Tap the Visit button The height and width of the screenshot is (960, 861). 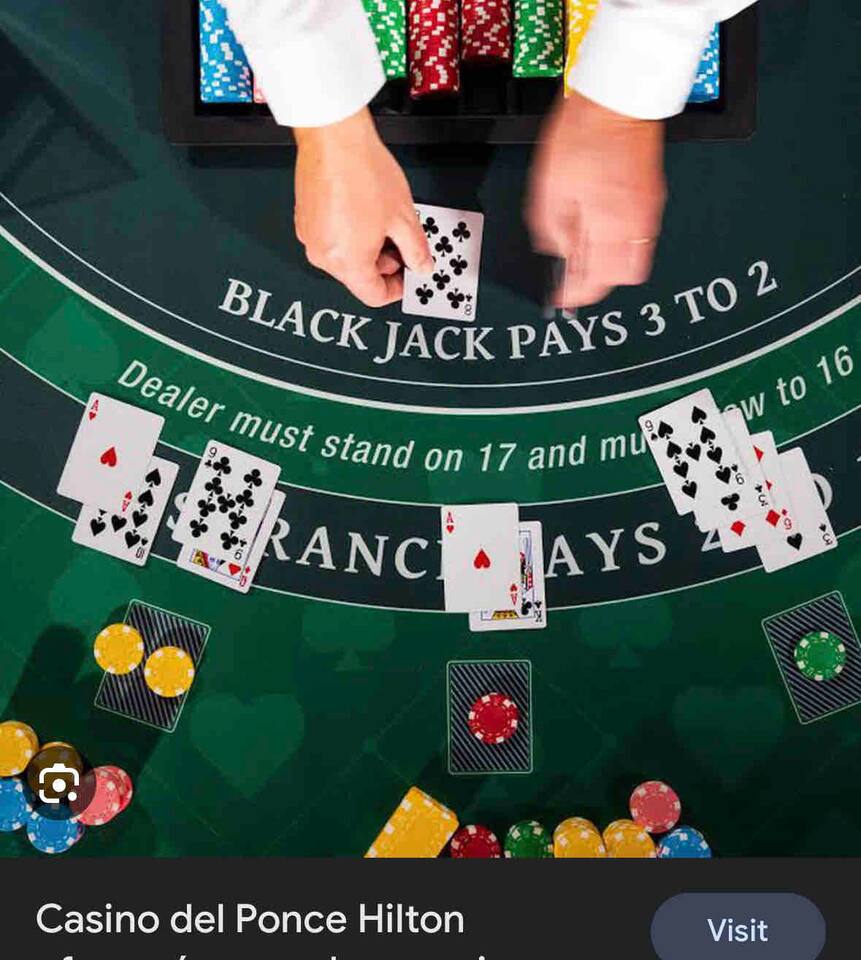737,929
